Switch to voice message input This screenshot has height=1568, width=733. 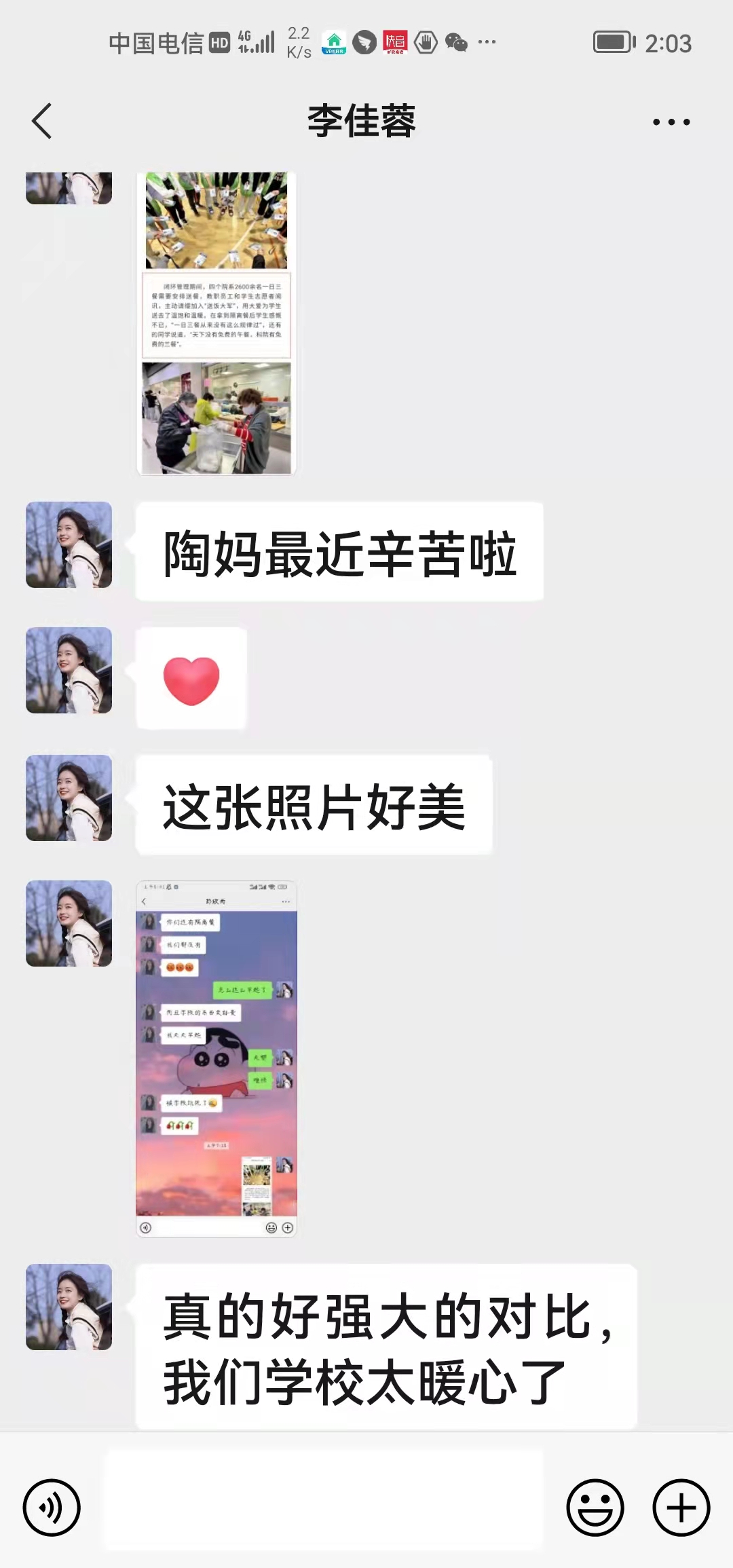click(x=52, y=1508)
